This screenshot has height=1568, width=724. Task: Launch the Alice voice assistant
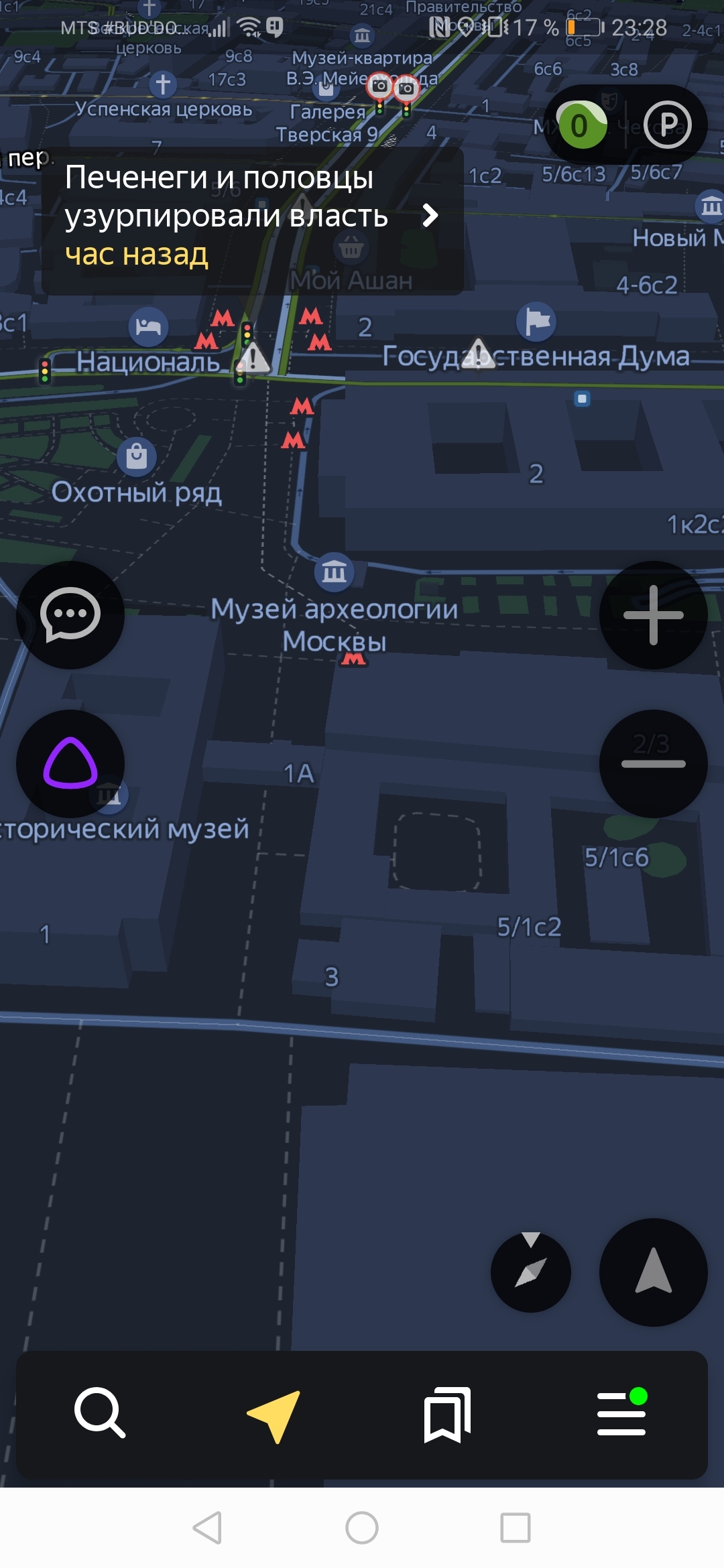coord(70,764)
